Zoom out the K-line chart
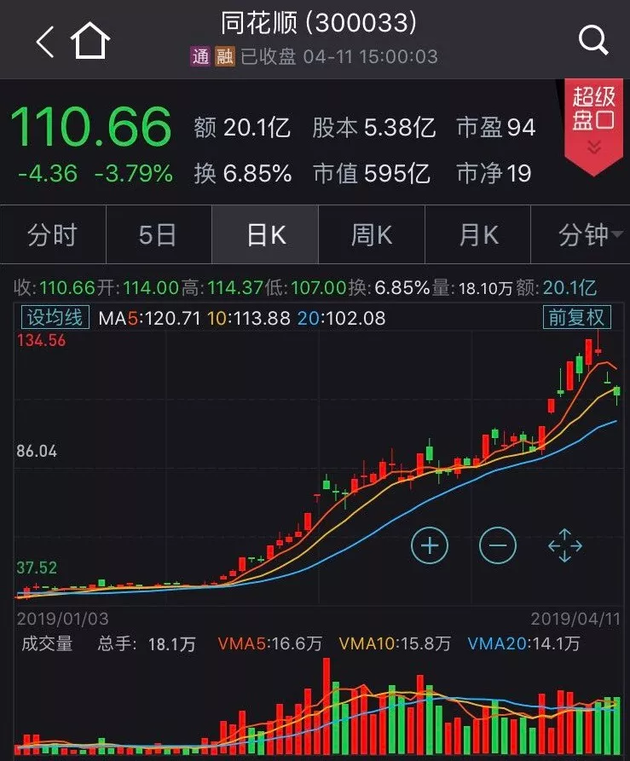630x761 pixels. coord(498,545)
